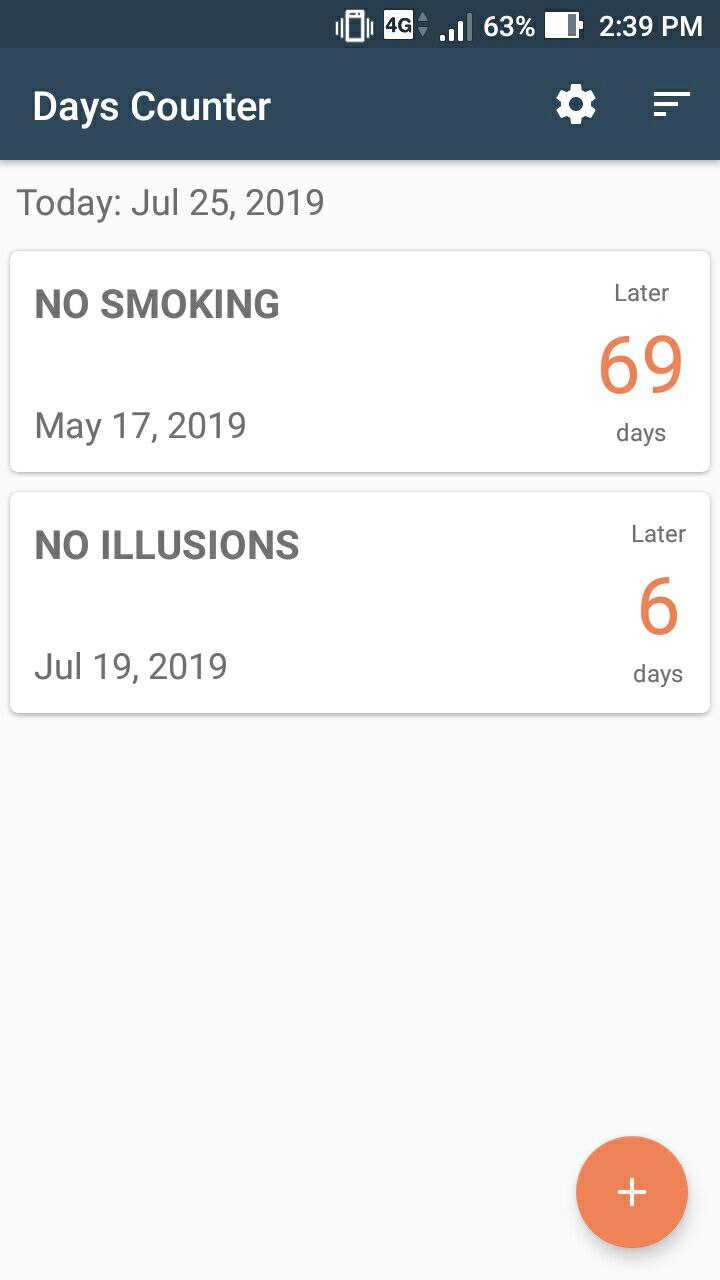
Task: Open the sort options icon
Action: point(672,105)
